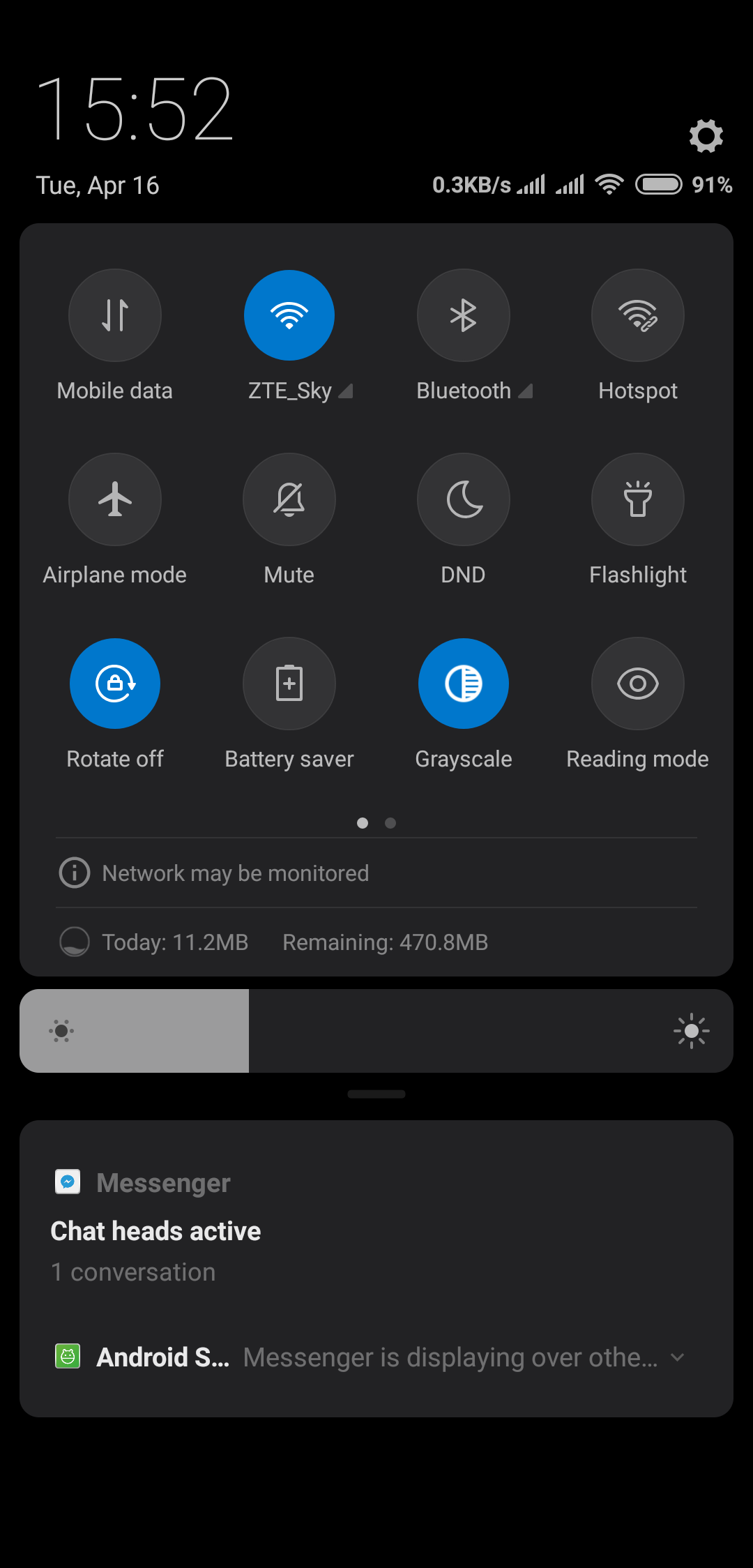Open the Network may be monitored notice
This screenshot has width=753, height=1568.
point(376,873)
